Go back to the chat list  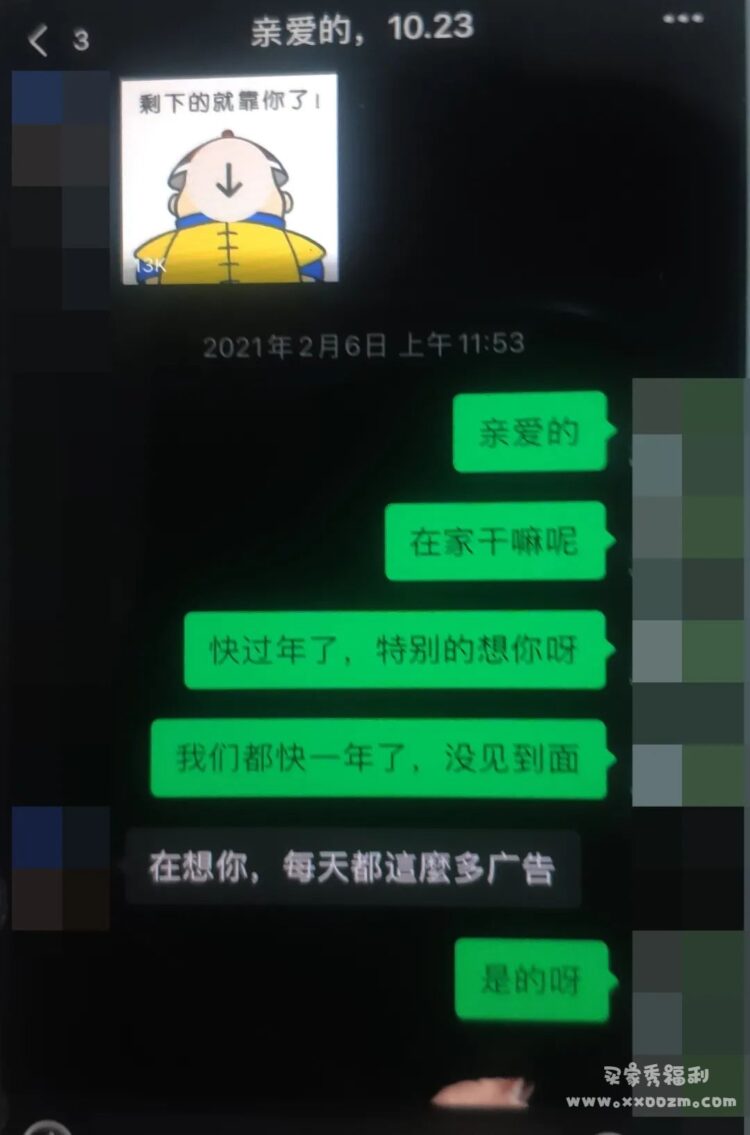point(40,41)
